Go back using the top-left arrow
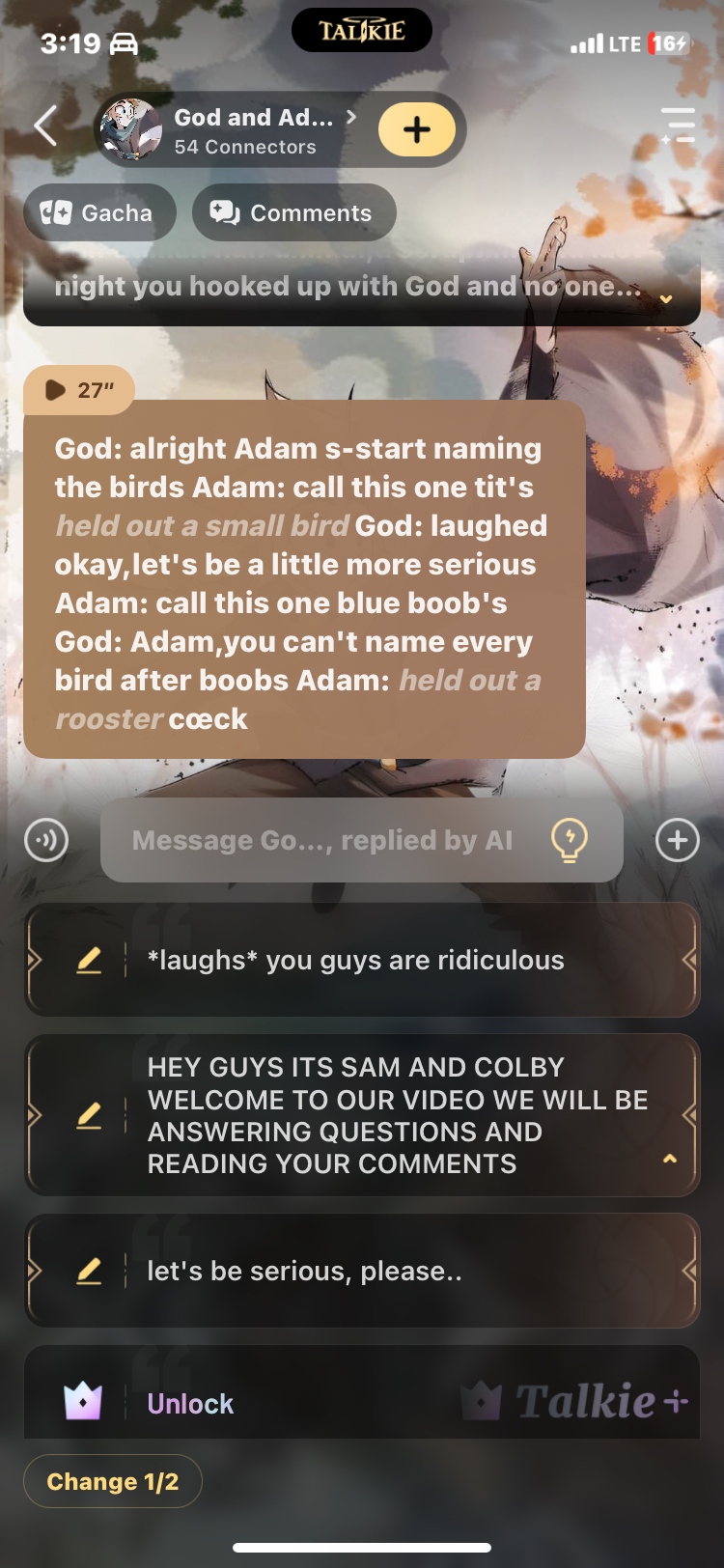724x1568 pixels. 45,126
